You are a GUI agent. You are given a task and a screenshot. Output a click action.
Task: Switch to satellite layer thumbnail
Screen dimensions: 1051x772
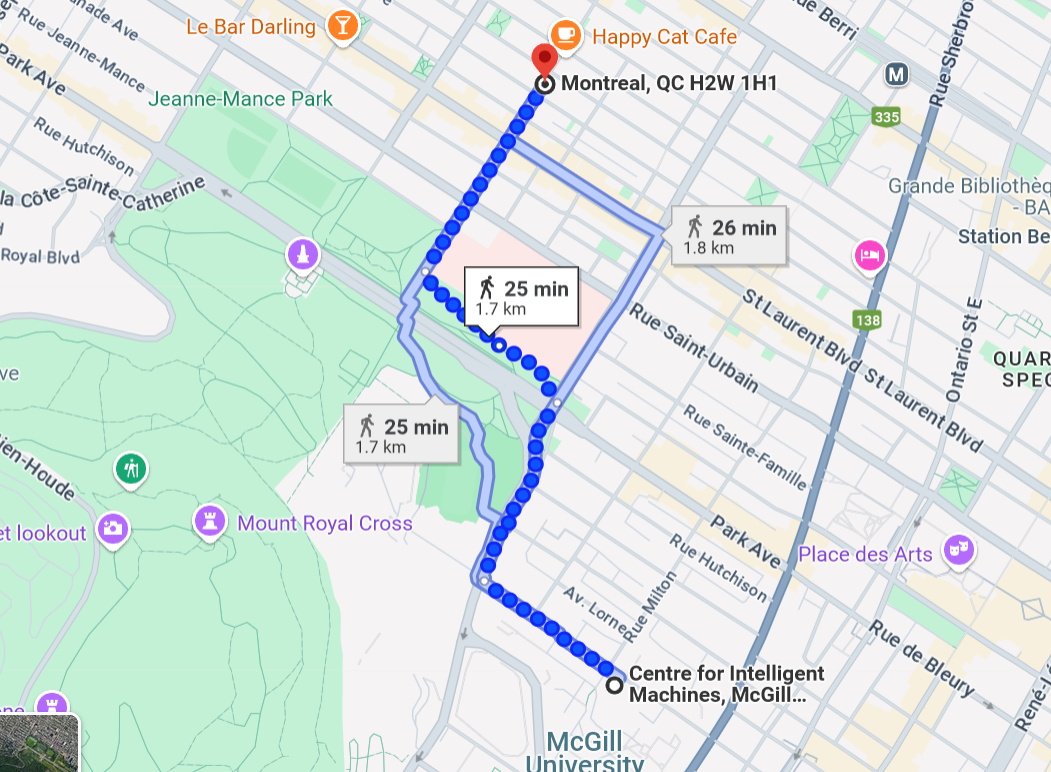(x=38, y=743)
